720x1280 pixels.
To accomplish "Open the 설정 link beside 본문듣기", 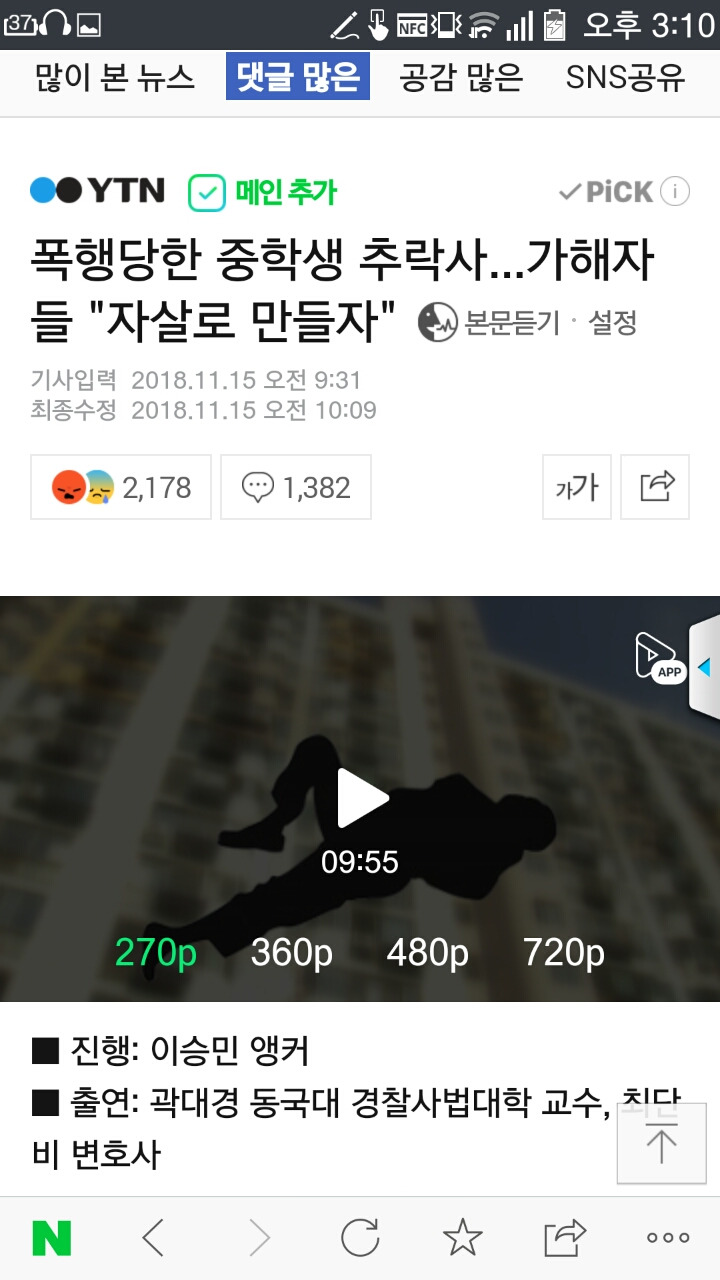I will [612, 322].
